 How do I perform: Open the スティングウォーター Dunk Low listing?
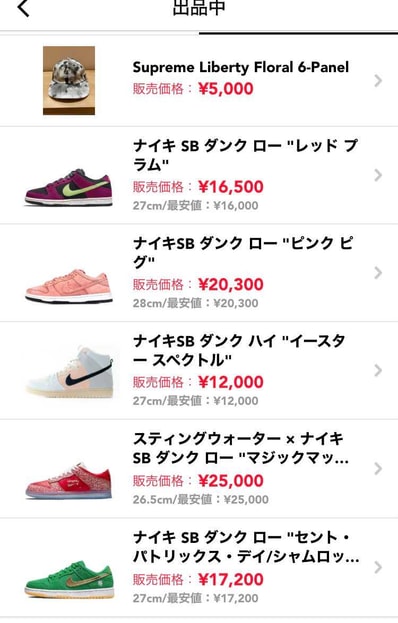click(199, 468)
